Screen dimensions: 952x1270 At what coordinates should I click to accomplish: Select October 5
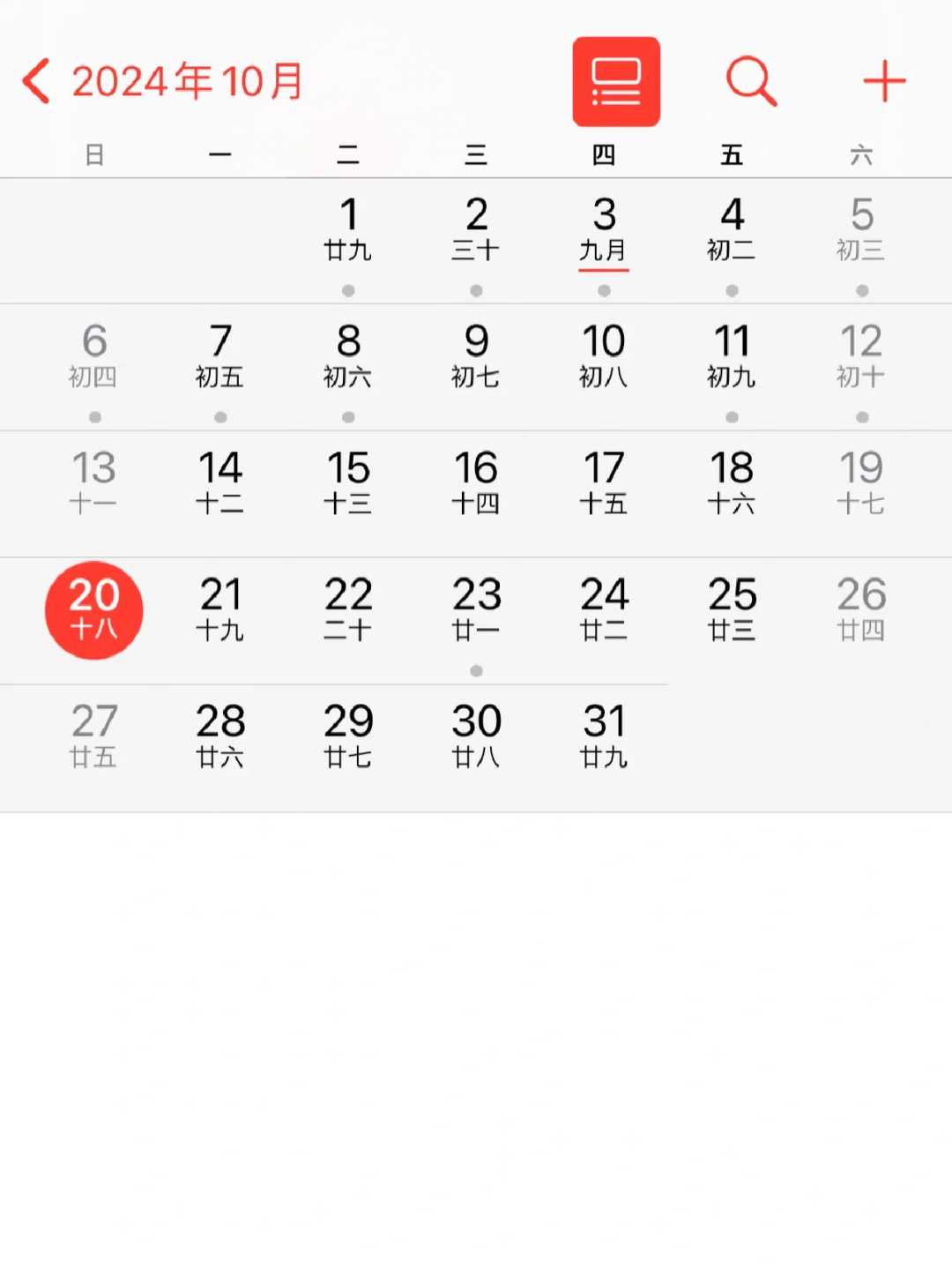pos(861,231)
